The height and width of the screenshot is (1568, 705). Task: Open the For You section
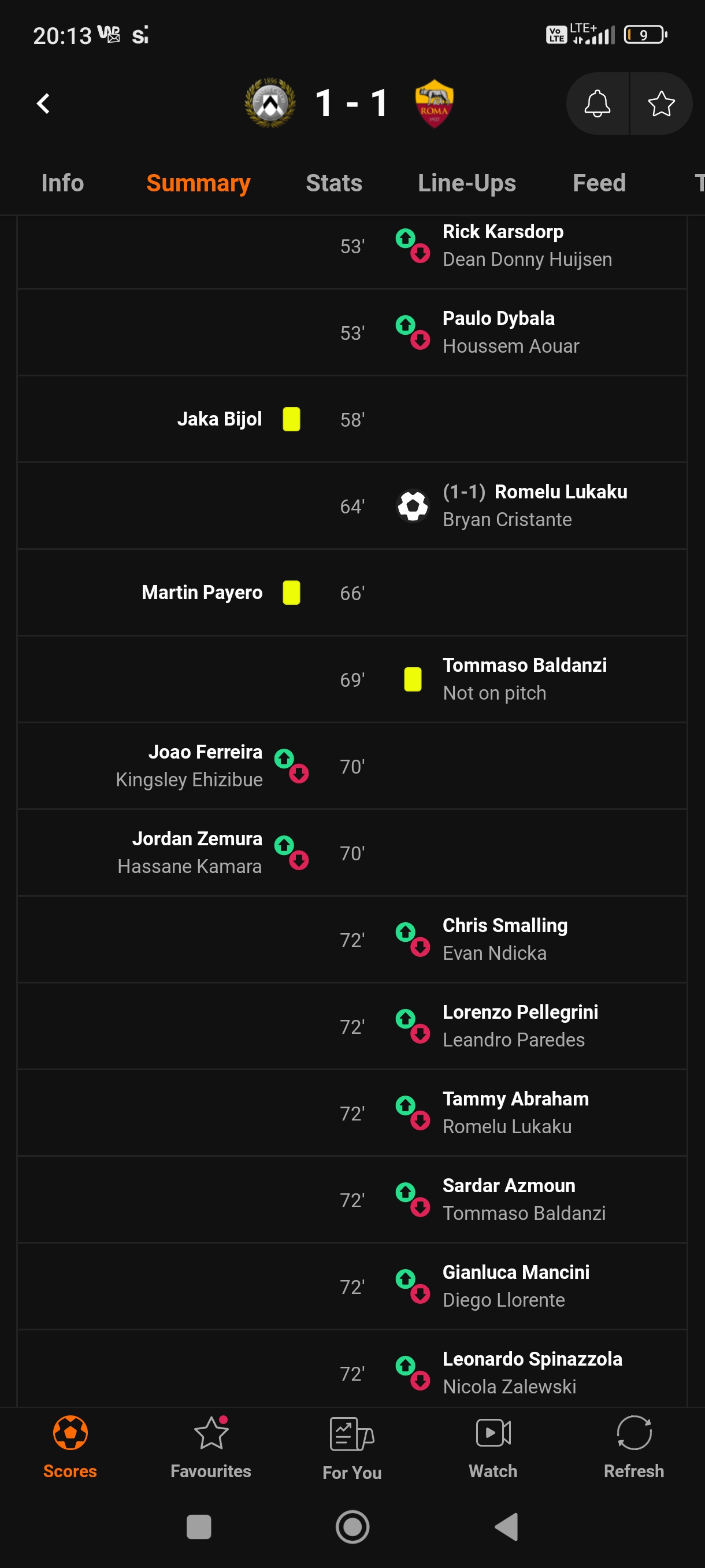(x=351, y=1448)
